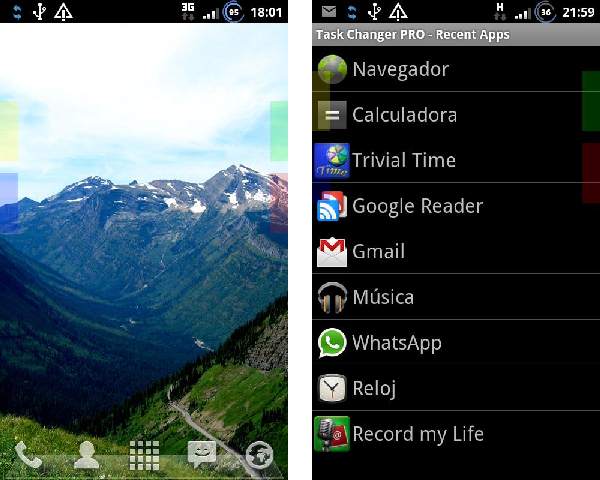Launch the browser globe icon in the dock
600x480 pixels.
point(260,455)
